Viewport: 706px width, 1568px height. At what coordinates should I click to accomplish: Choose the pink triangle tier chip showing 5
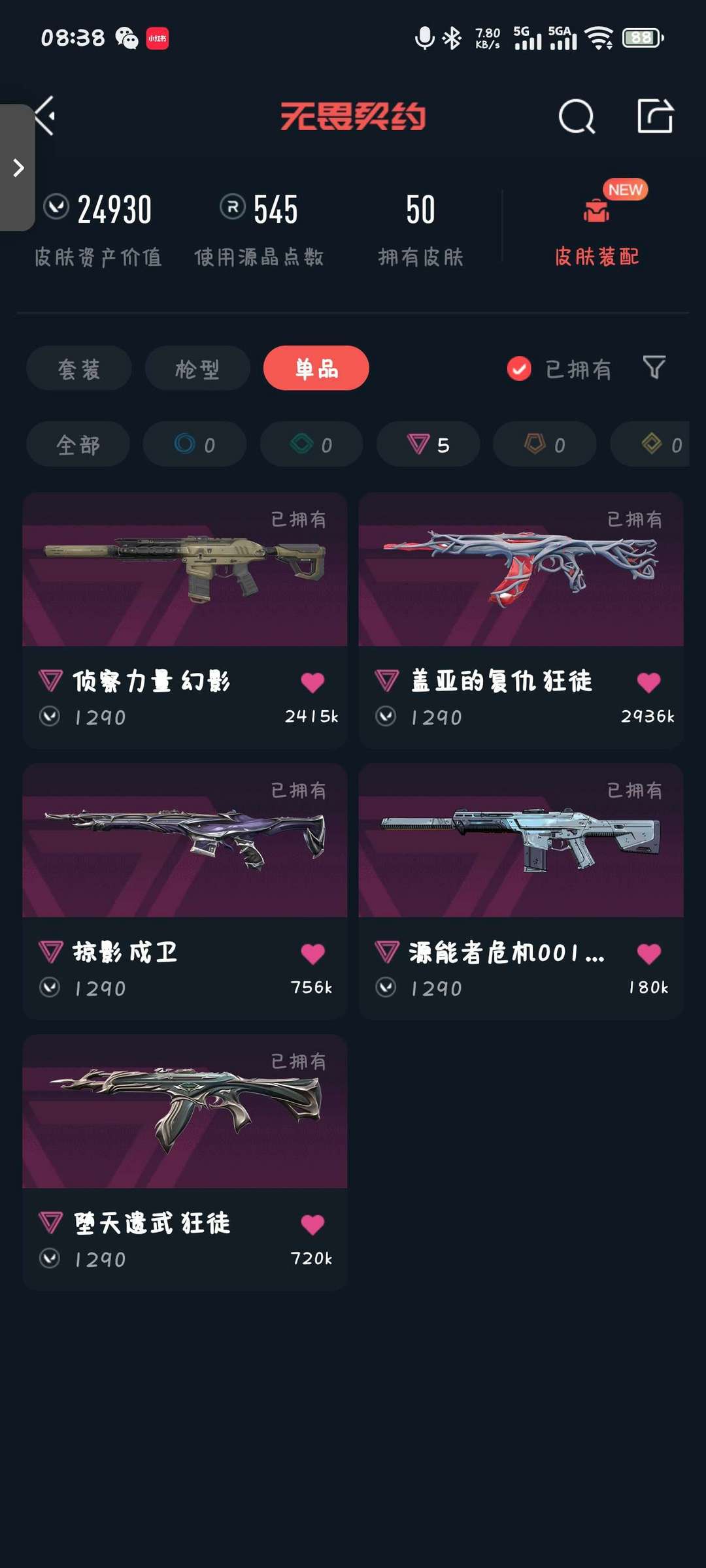click(x=428, y=444)
